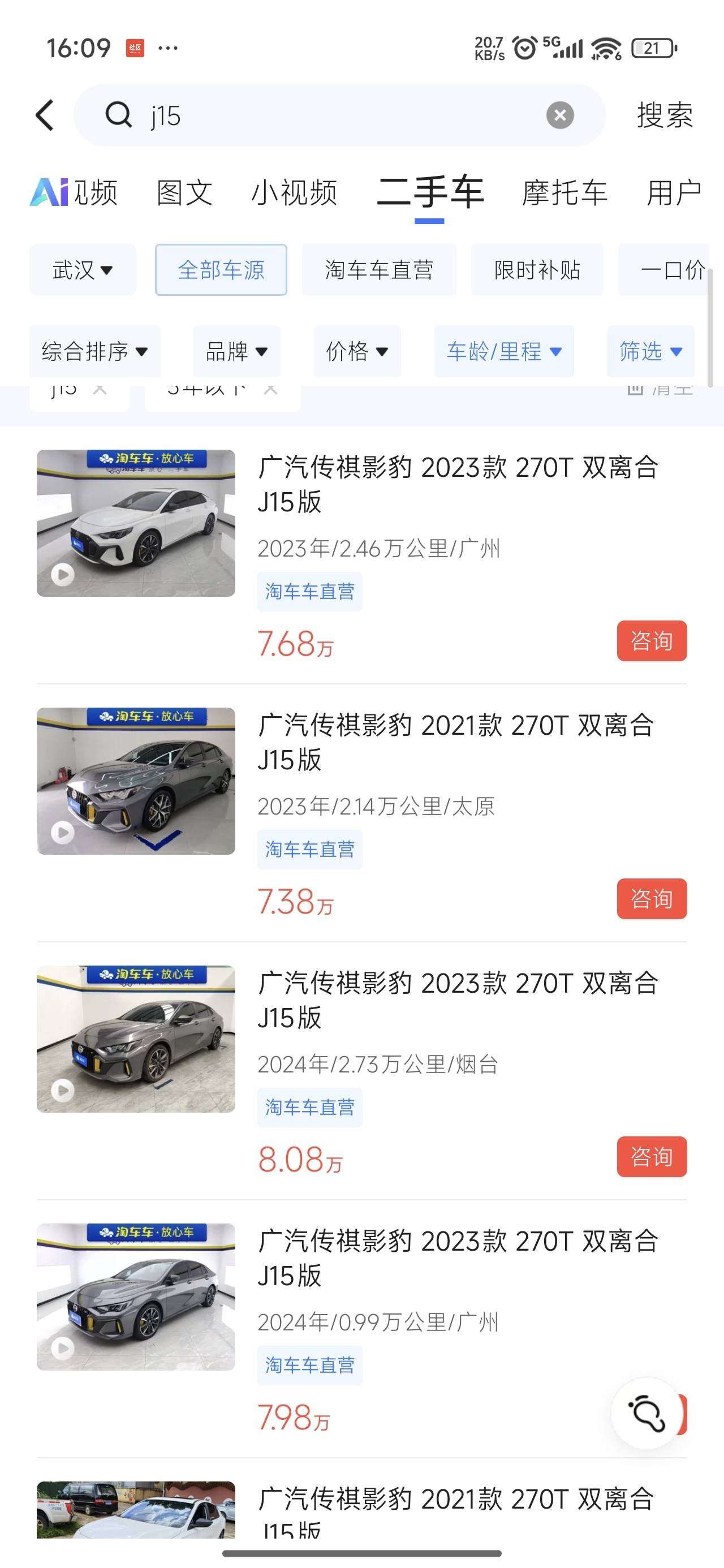This screenshot has height=1568, width=724.
Task: Expand the 价格 dropdown
Action: (x=357, y=351)
